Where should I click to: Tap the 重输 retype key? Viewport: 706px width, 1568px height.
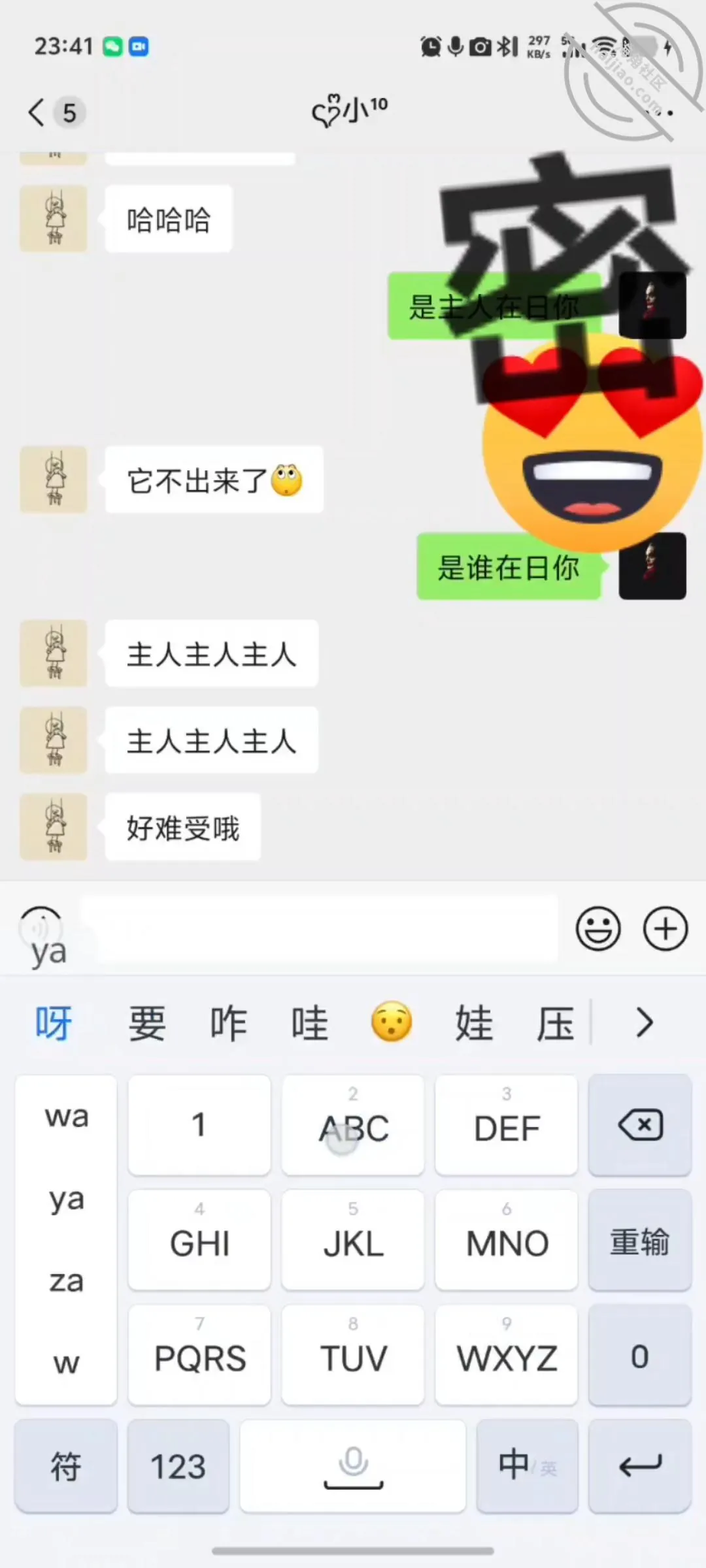[x=640, y=1240]
